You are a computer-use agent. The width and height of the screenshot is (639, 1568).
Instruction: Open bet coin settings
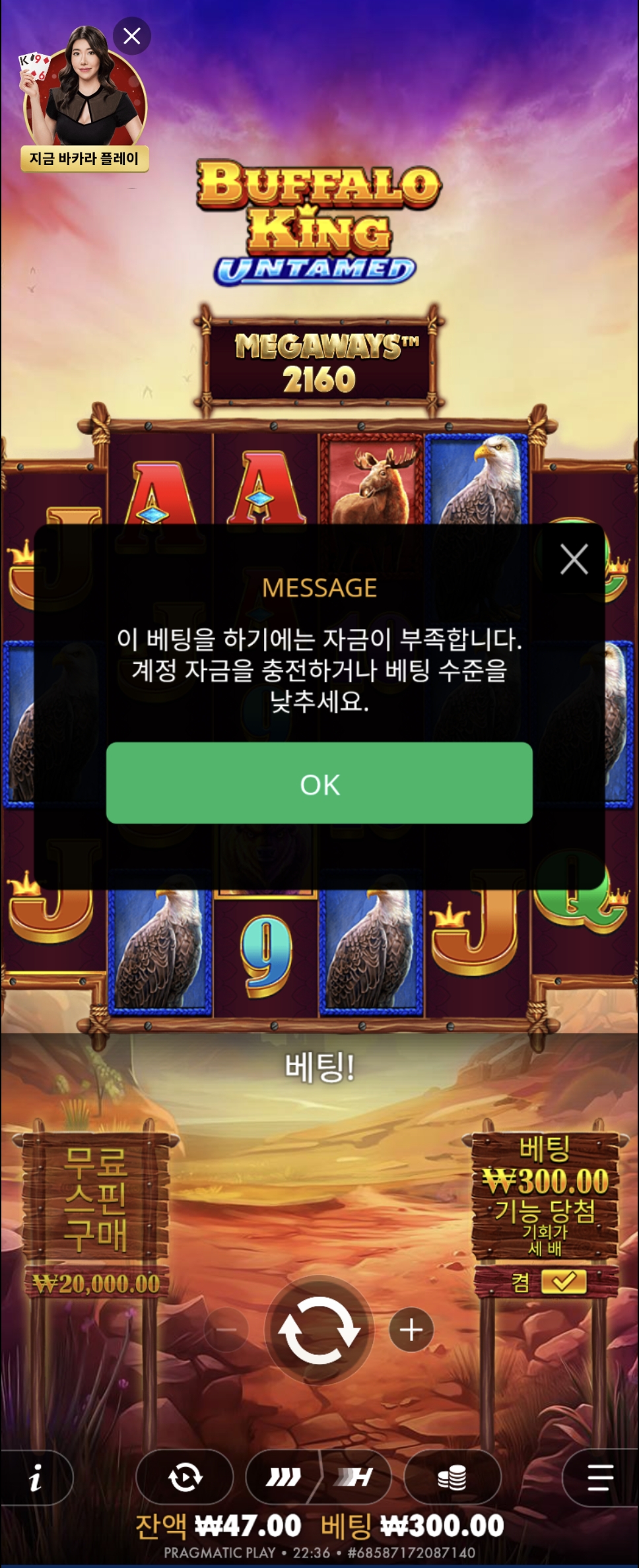pos(452,1477)
